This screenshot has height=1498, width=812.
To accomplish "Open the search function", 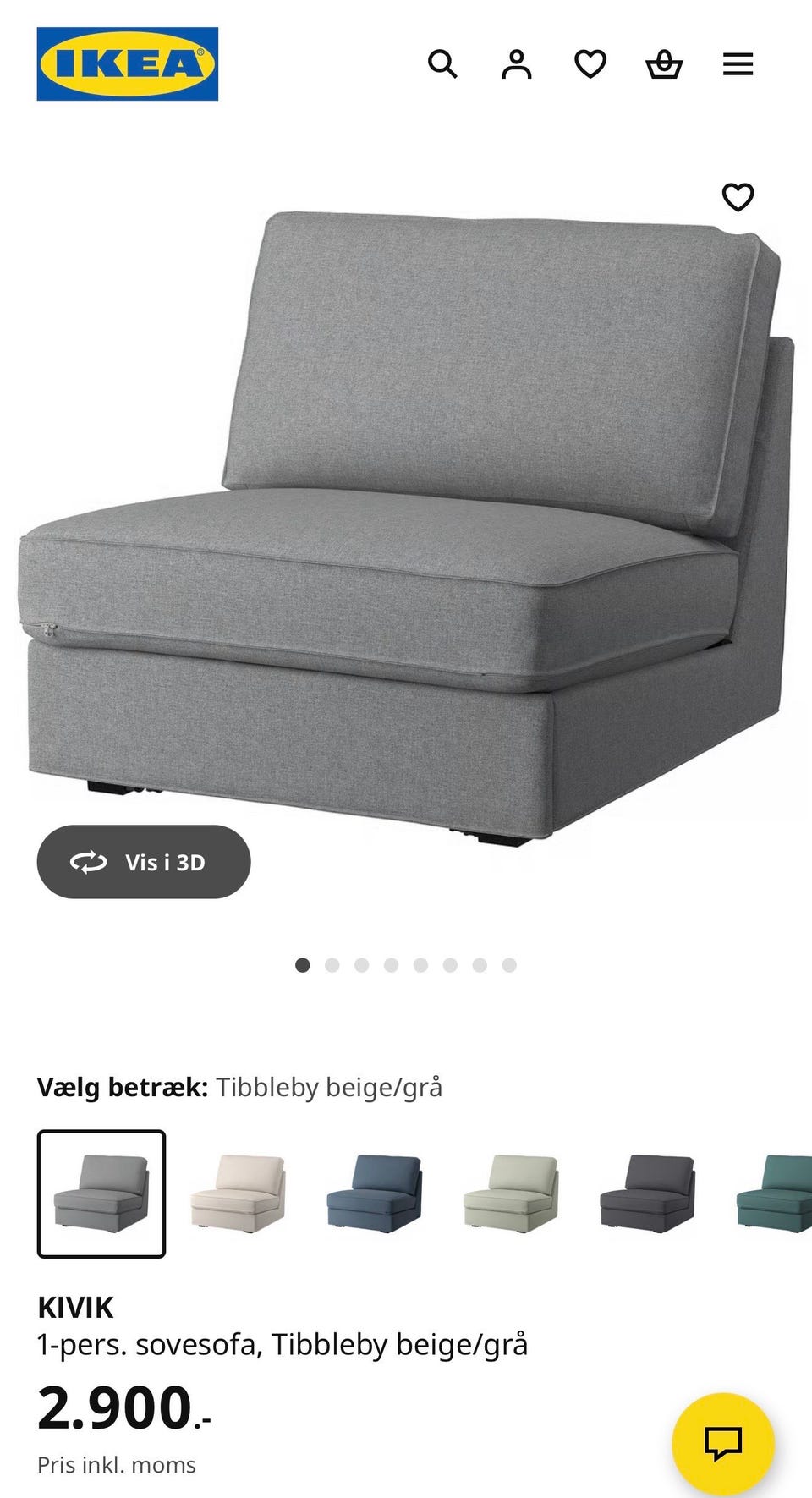I will (443, 64).
